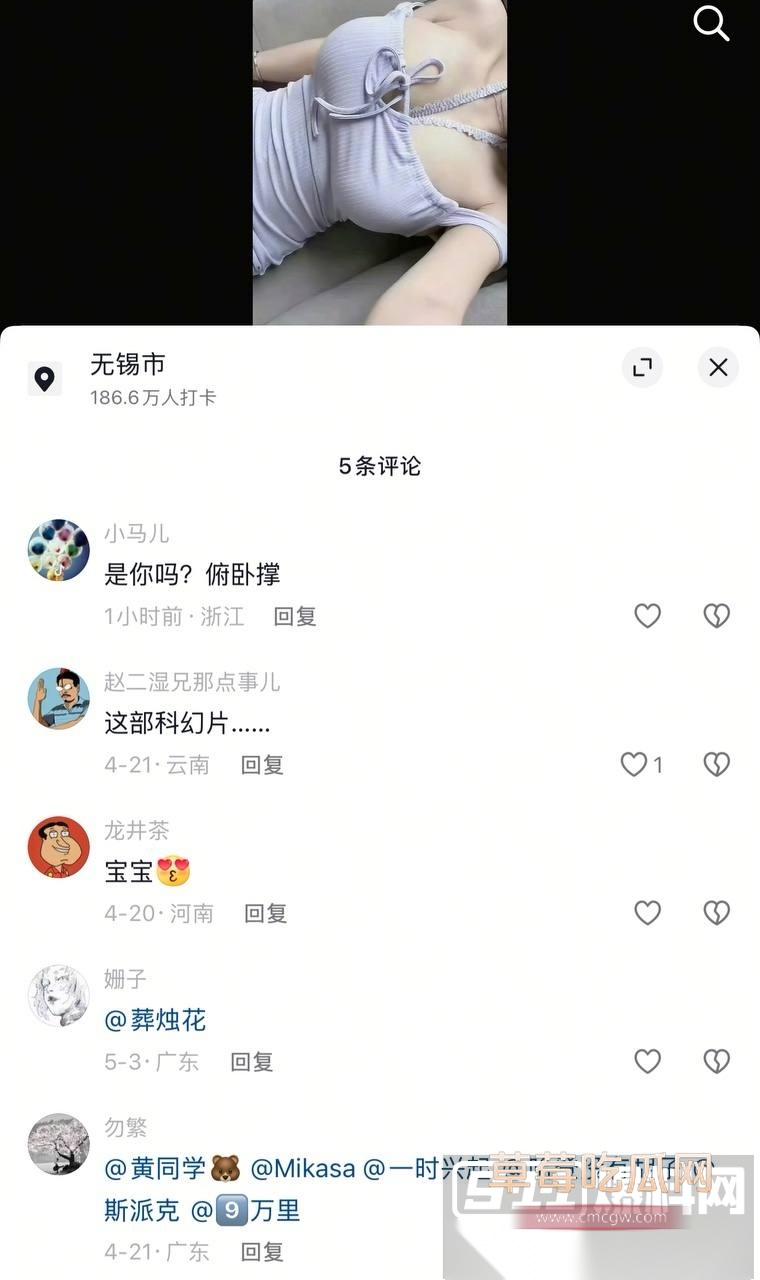Click the @Mikasa mention in 勿繁's comment
The width and height of the screenshot is (760, 1280).
tap(309, 1167)
